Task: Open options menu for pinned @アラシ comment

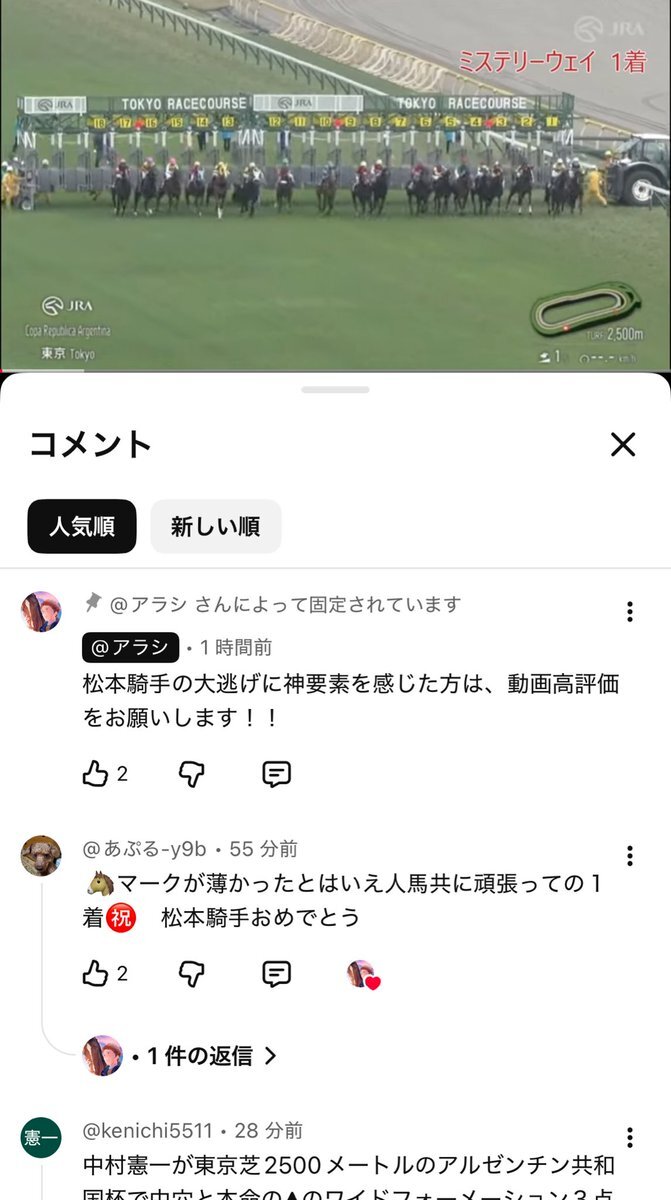Action: (629, 611)
